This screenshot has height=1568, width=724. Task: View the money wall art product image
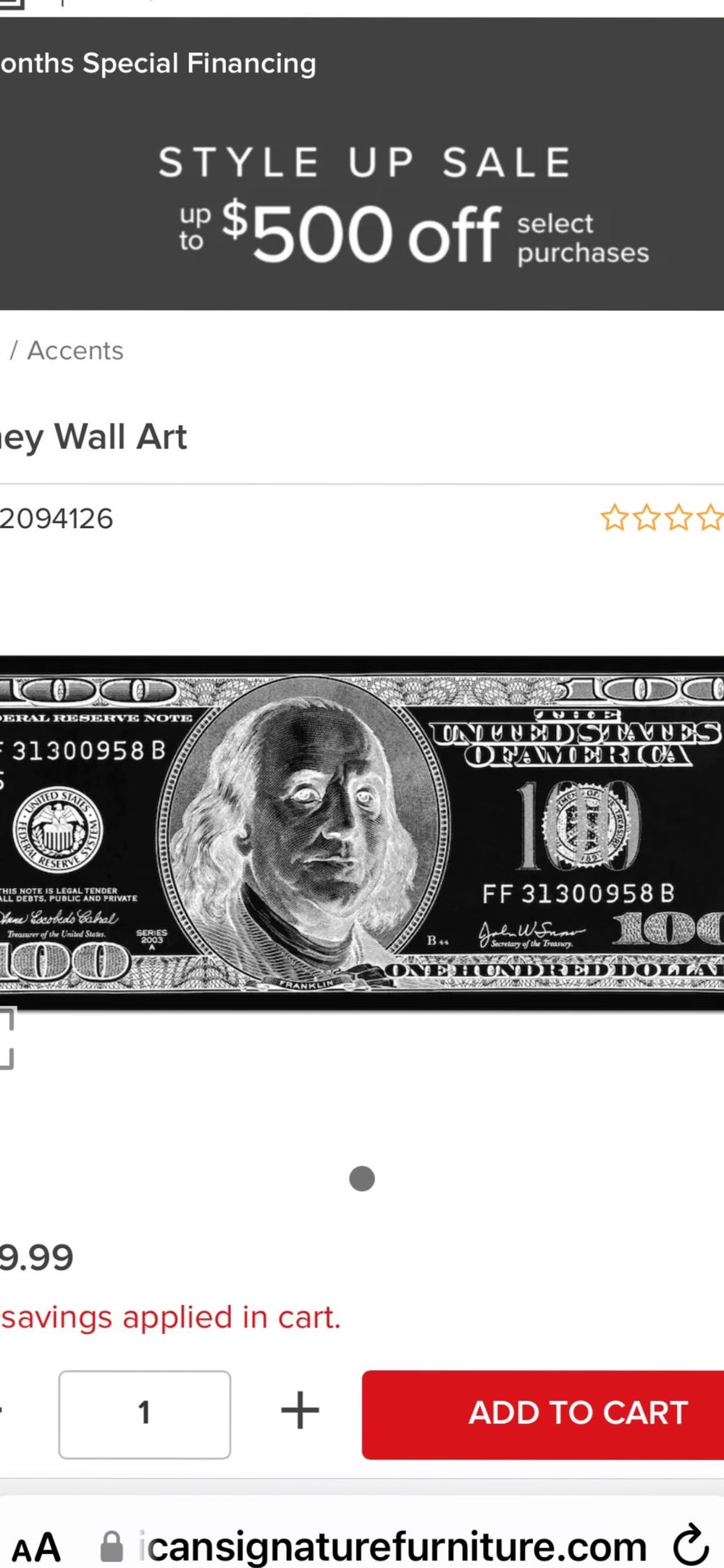pyautogui.click(x=362, y=833)
